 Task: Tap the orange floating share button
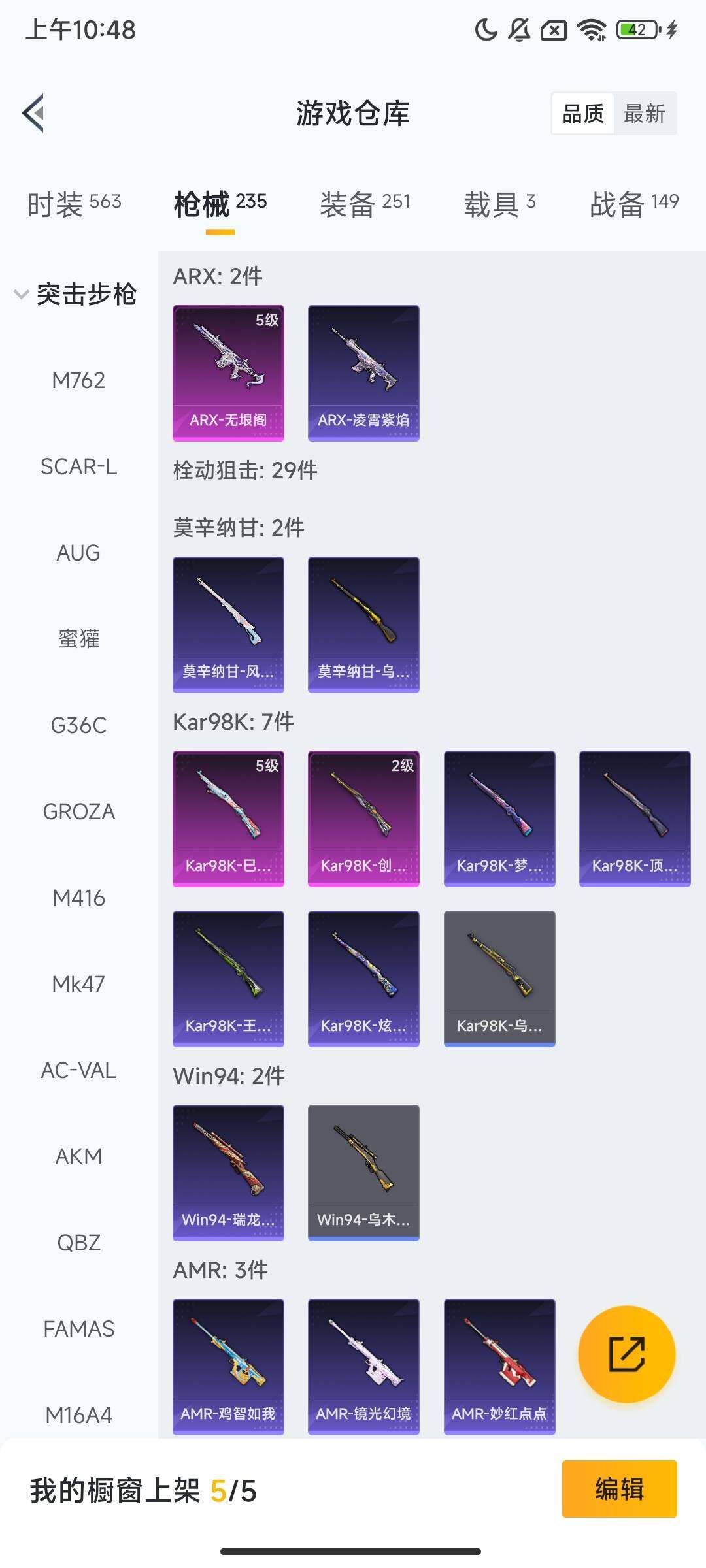[626, 1354]
